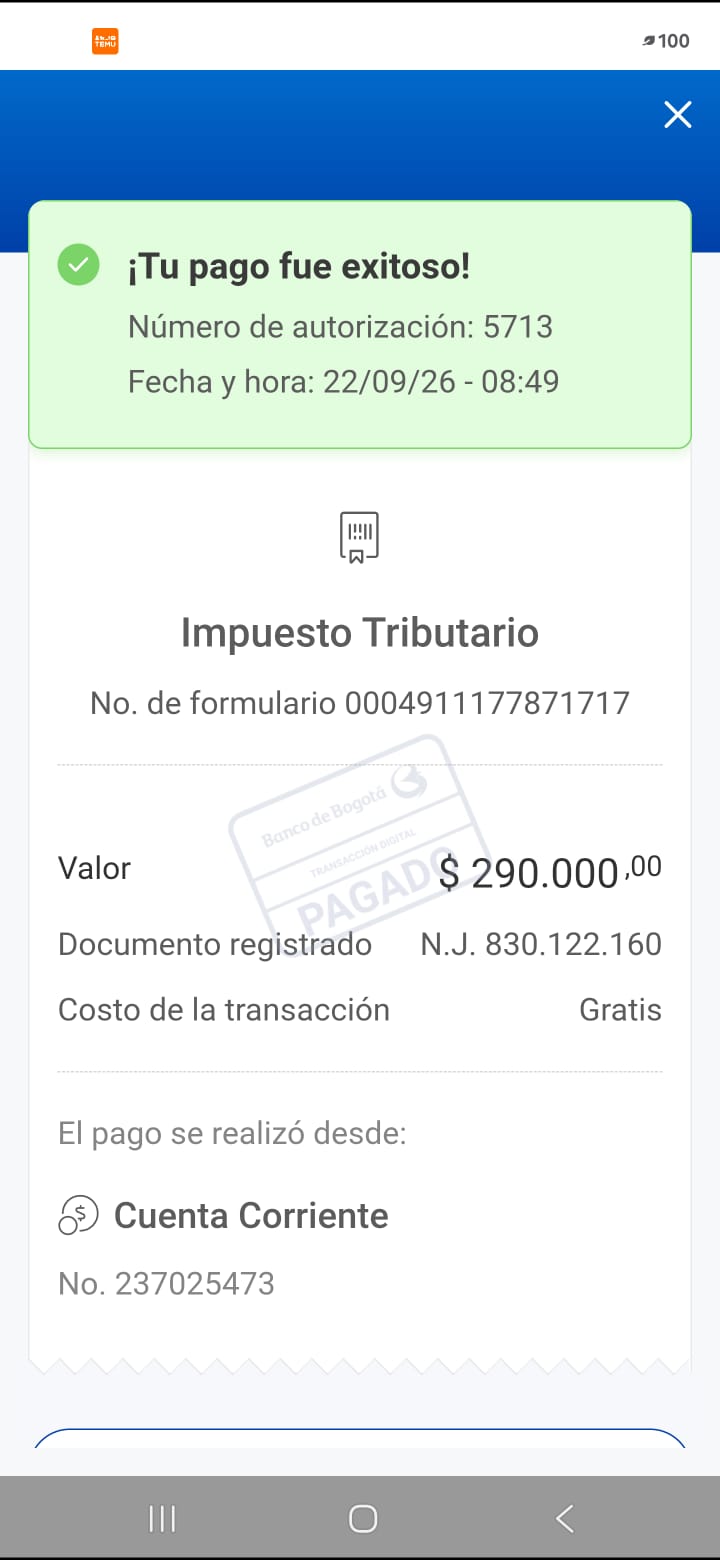
Task: Close the payment receipt screen
Action: 678,115
